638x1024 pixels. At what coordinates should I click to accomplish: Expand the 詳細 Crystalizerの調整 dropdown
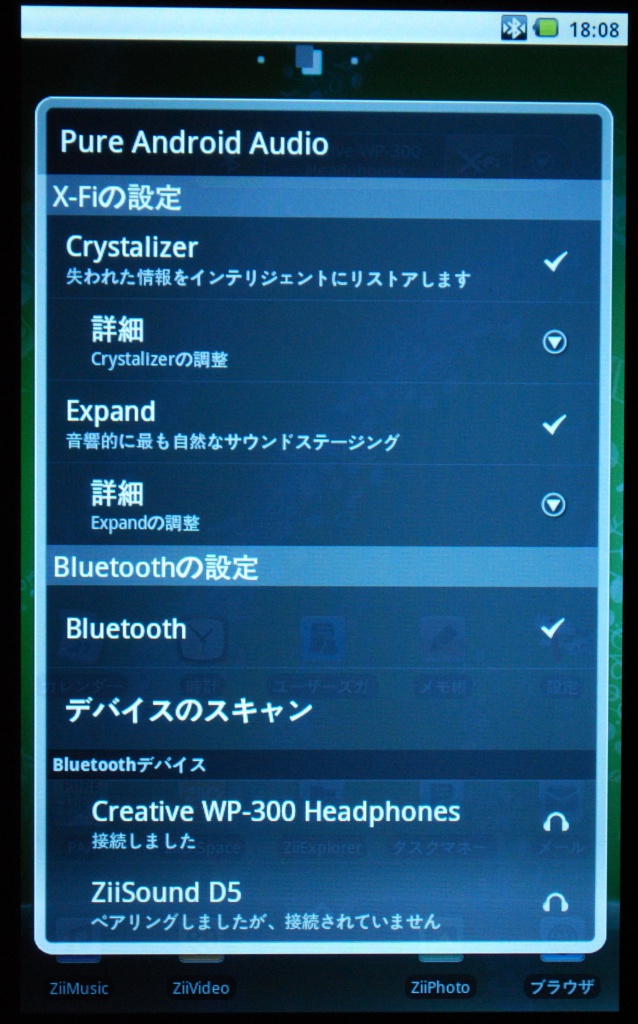point(554,342)
